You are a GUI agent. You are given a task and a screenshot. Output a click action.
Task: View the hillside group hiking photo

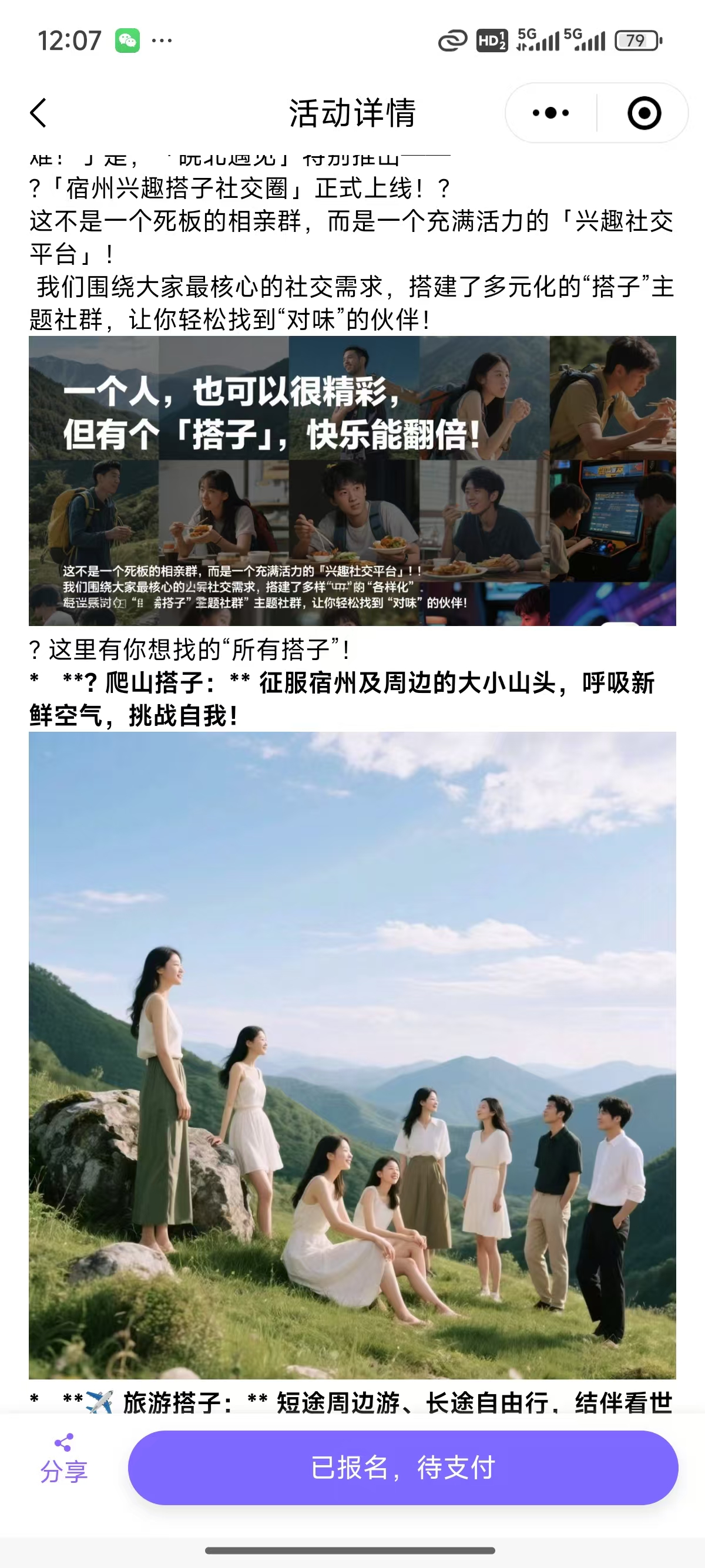click(352, 1055)
